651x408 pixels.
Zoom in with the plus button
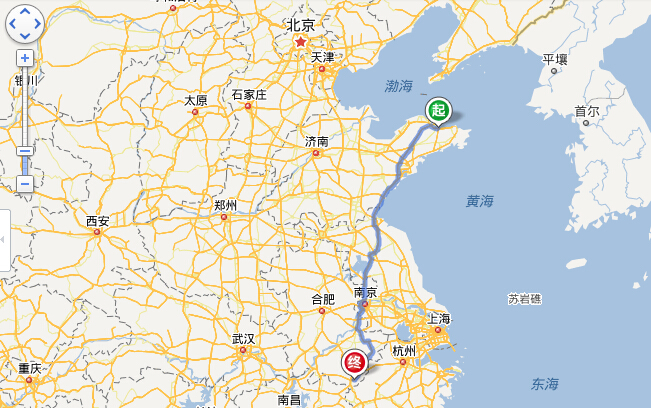point(25,59)
